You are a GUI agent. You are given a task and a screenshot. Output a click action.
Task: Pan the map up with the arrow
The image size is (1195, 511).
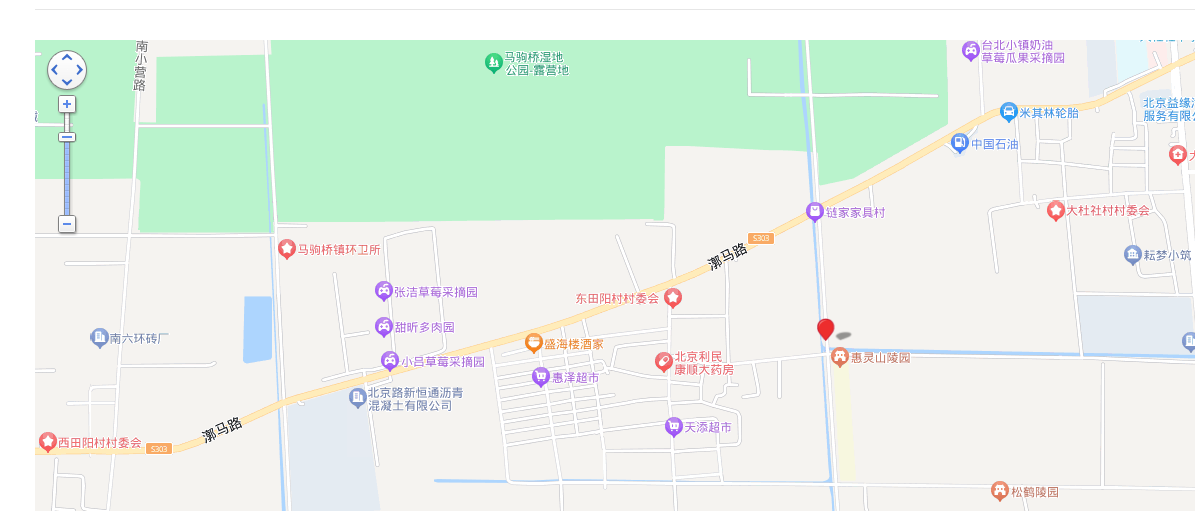coord(67,58)
